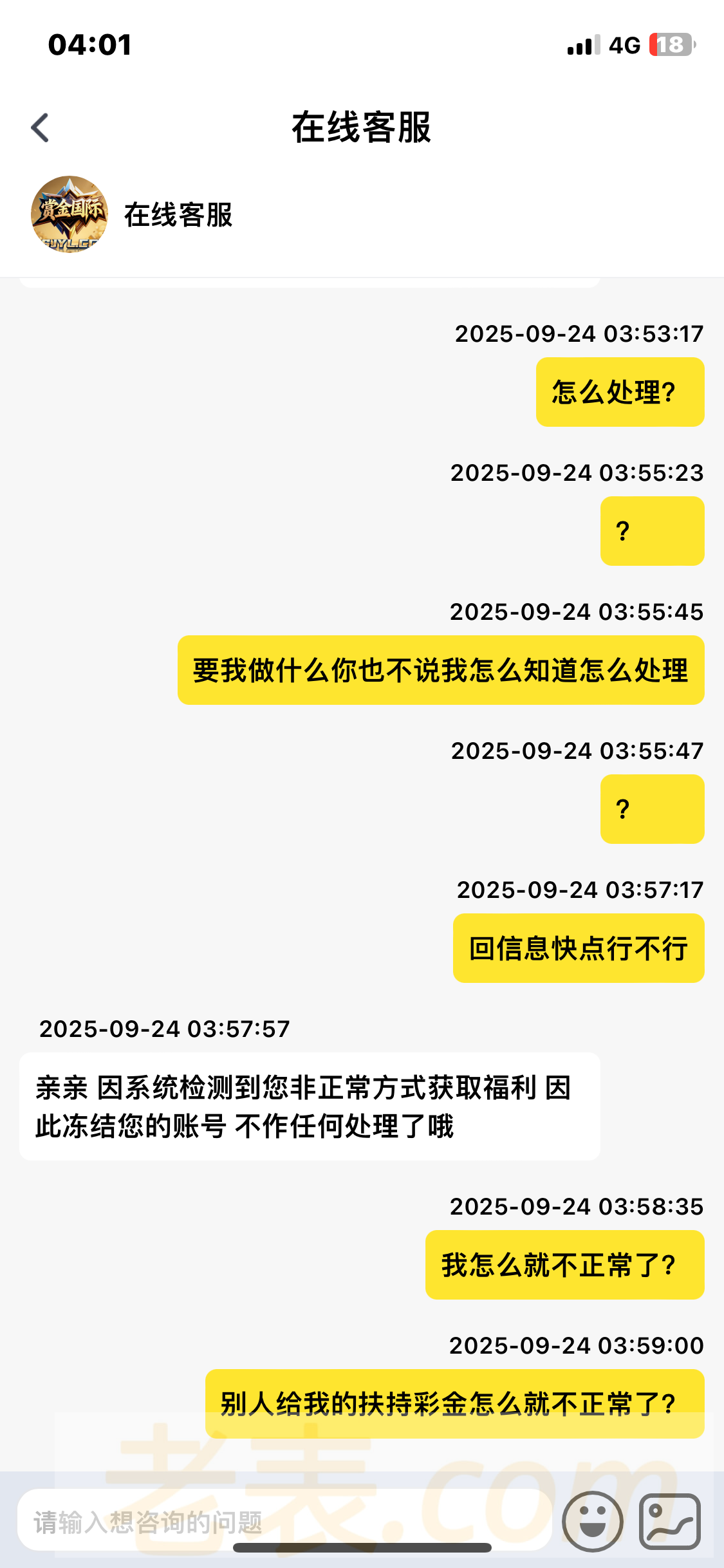Screen dimensions: 724x1568
Task: Focus the 请输入想咨询的问题 message field
Action: coord(283,1522)
